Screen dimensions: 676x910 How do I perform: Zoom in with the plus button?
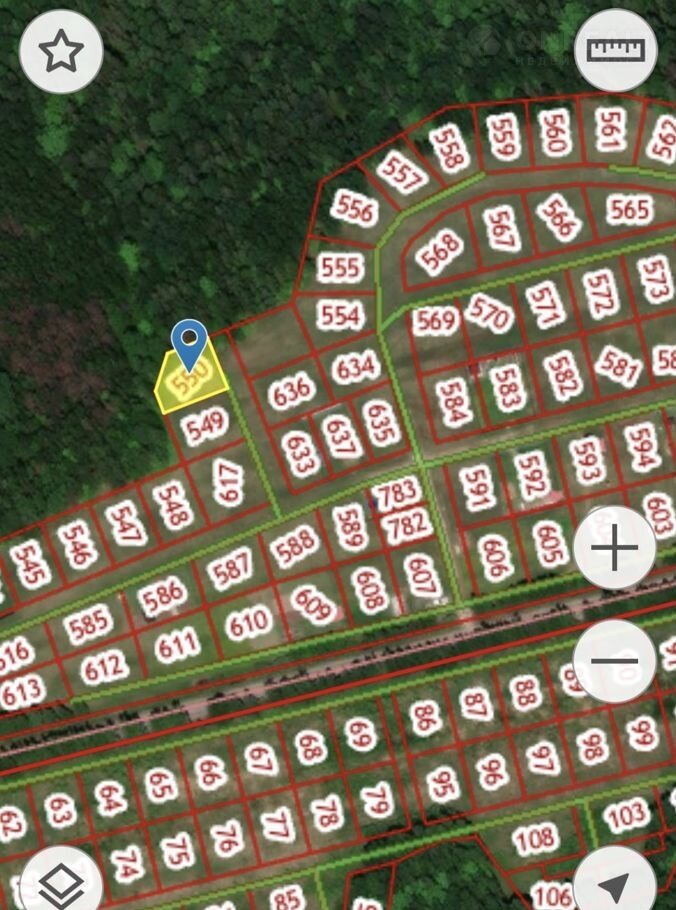coord(615,548)
